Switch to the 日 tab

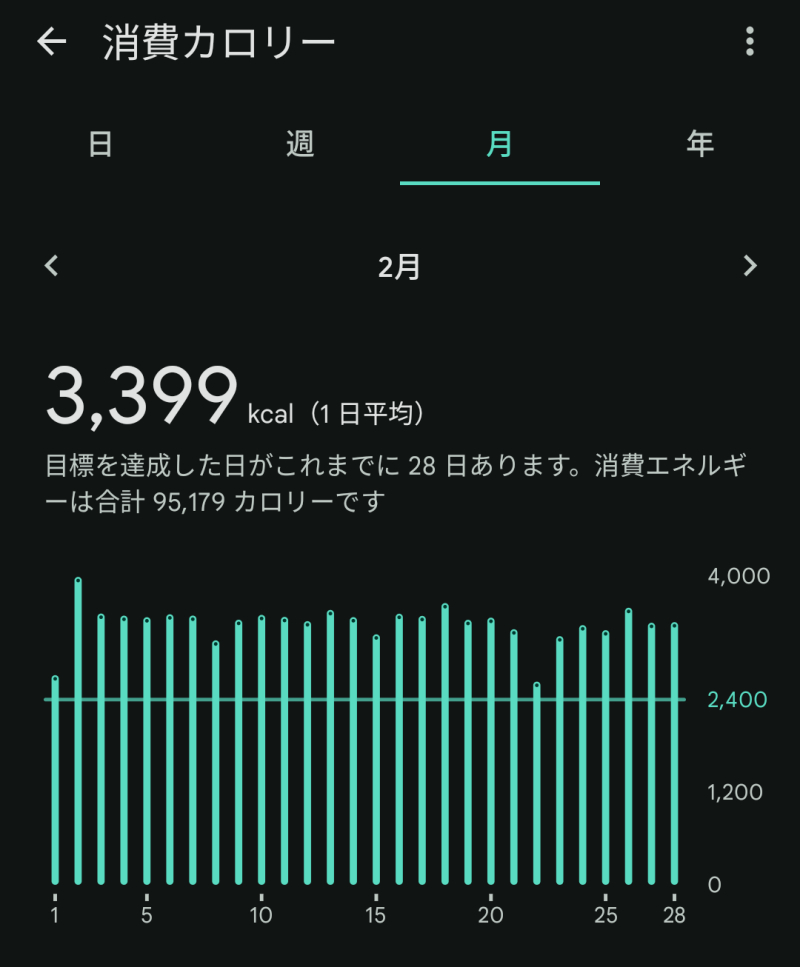pyautogui.click(x=100, y=144)
